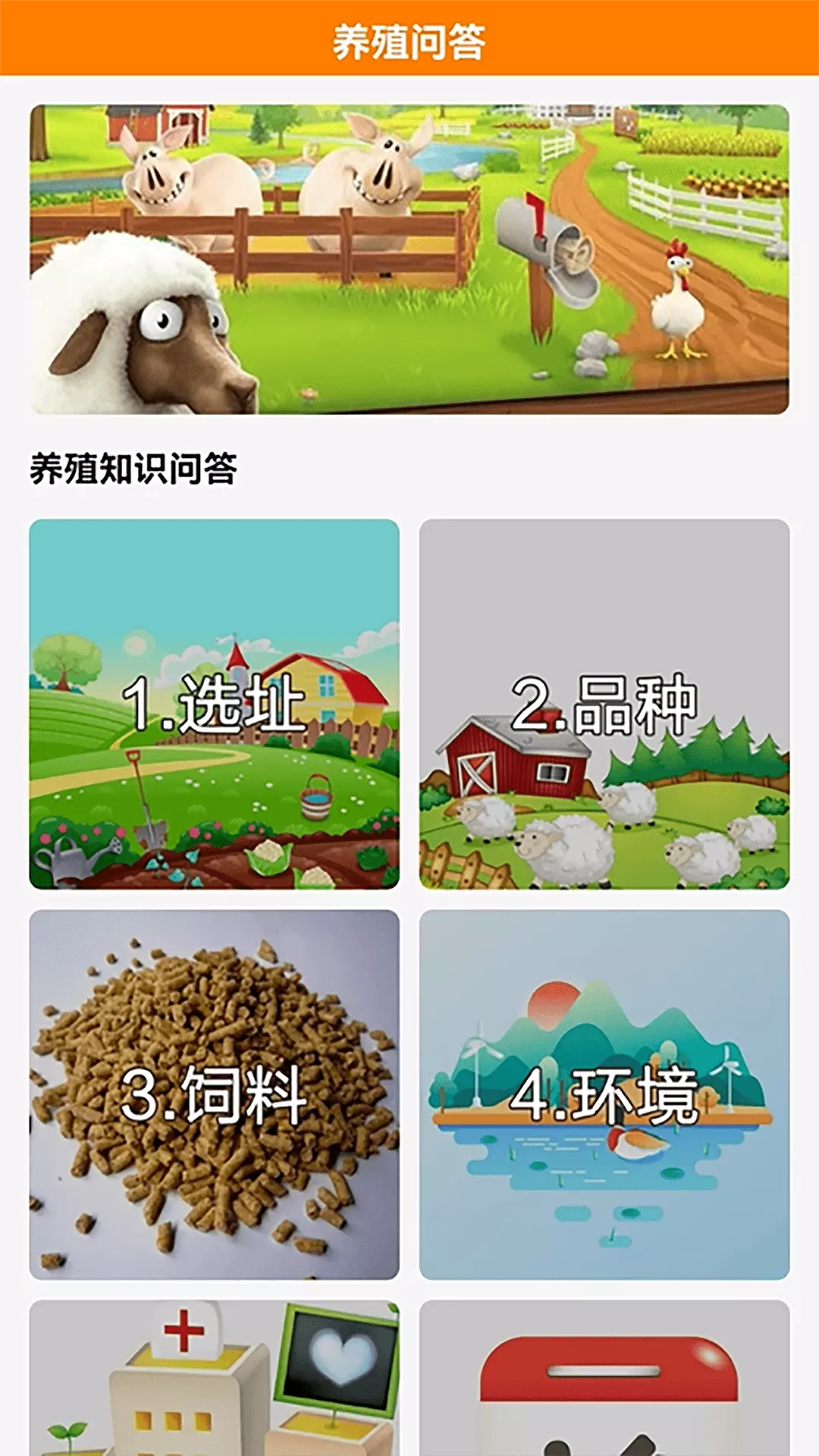
Task: Open the 4.环境 card
Action: coord(604,1094)
